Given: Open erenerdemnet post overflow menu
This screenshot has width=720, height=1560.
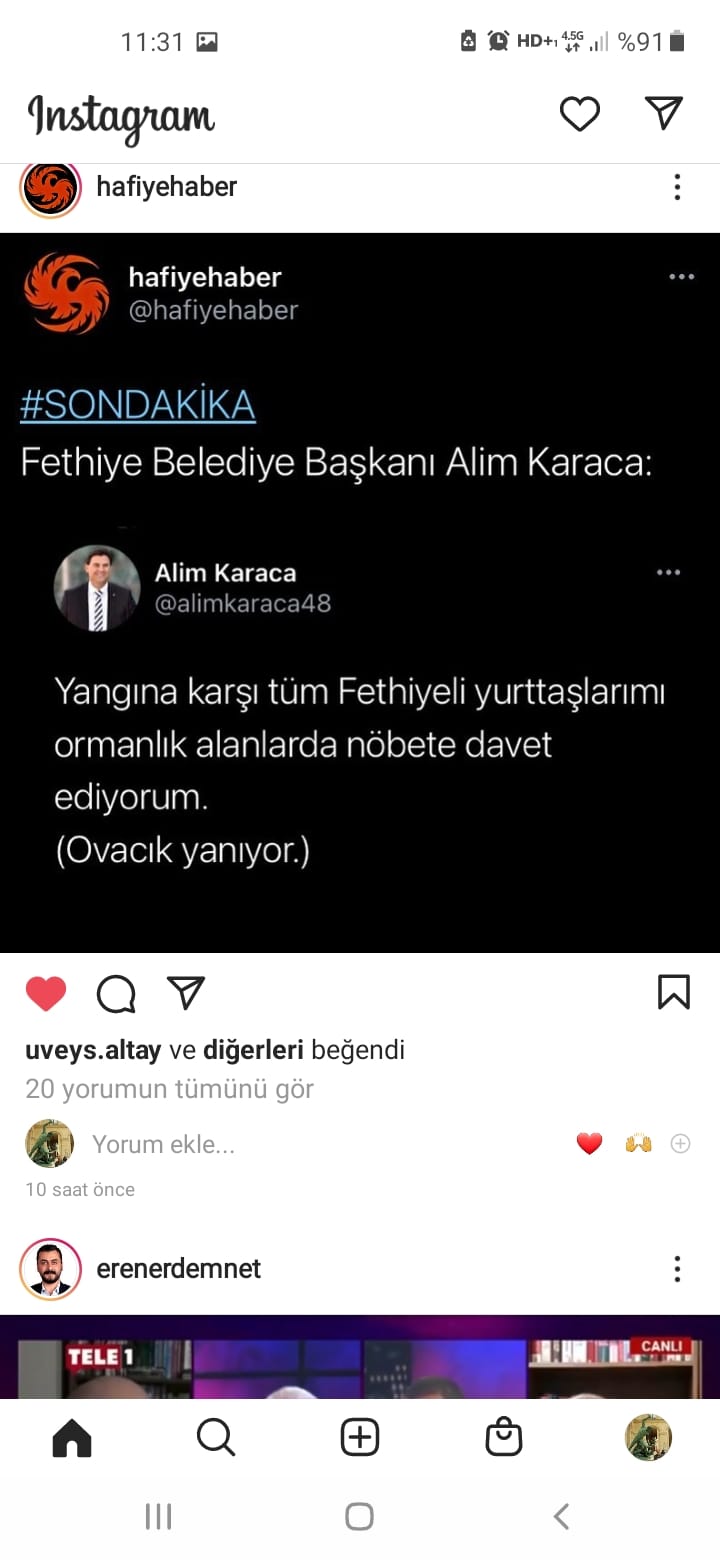Looking at the screenshot, I should tap(677, 1269).
